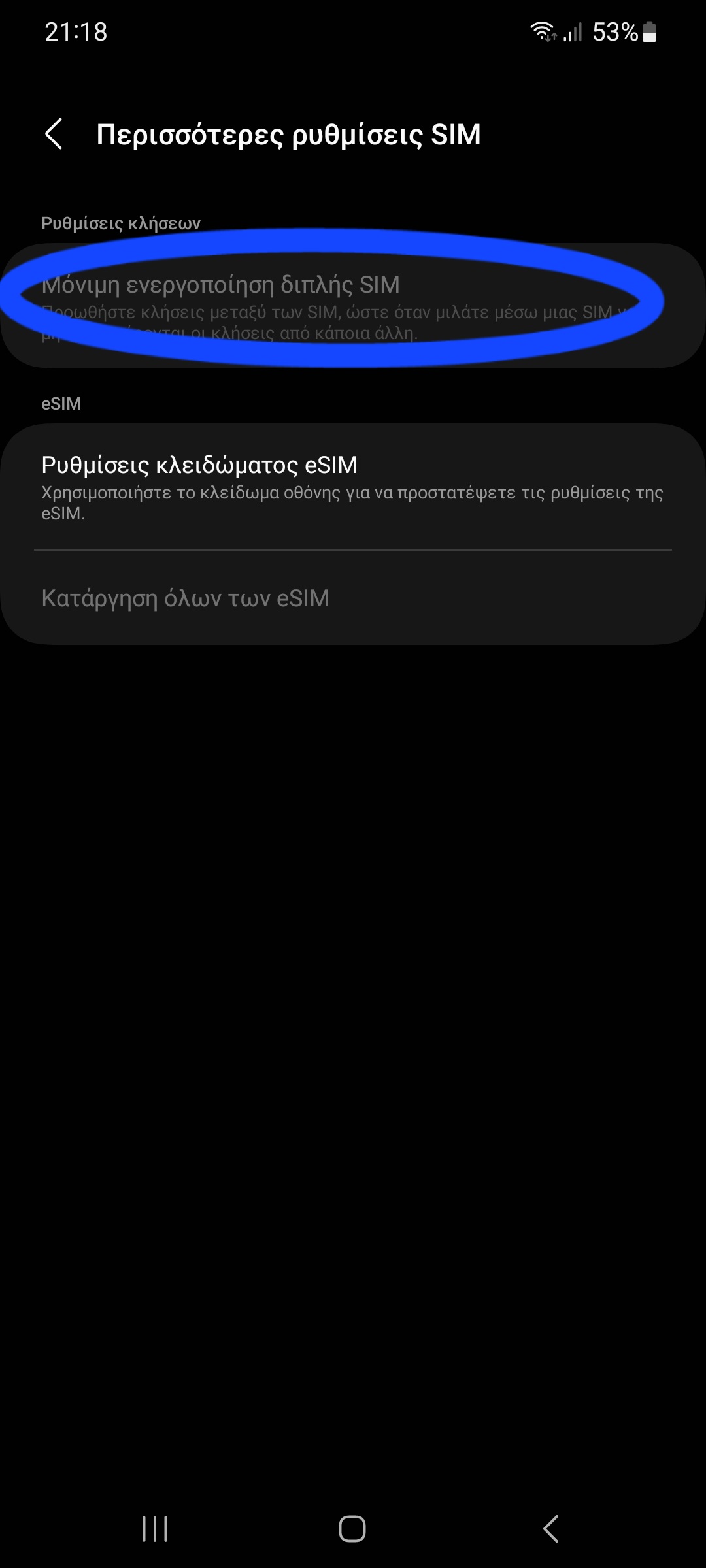Tap the Ρυθμίσεις κλήσεων section header
706x1568 pixels.
pos(120,223)
